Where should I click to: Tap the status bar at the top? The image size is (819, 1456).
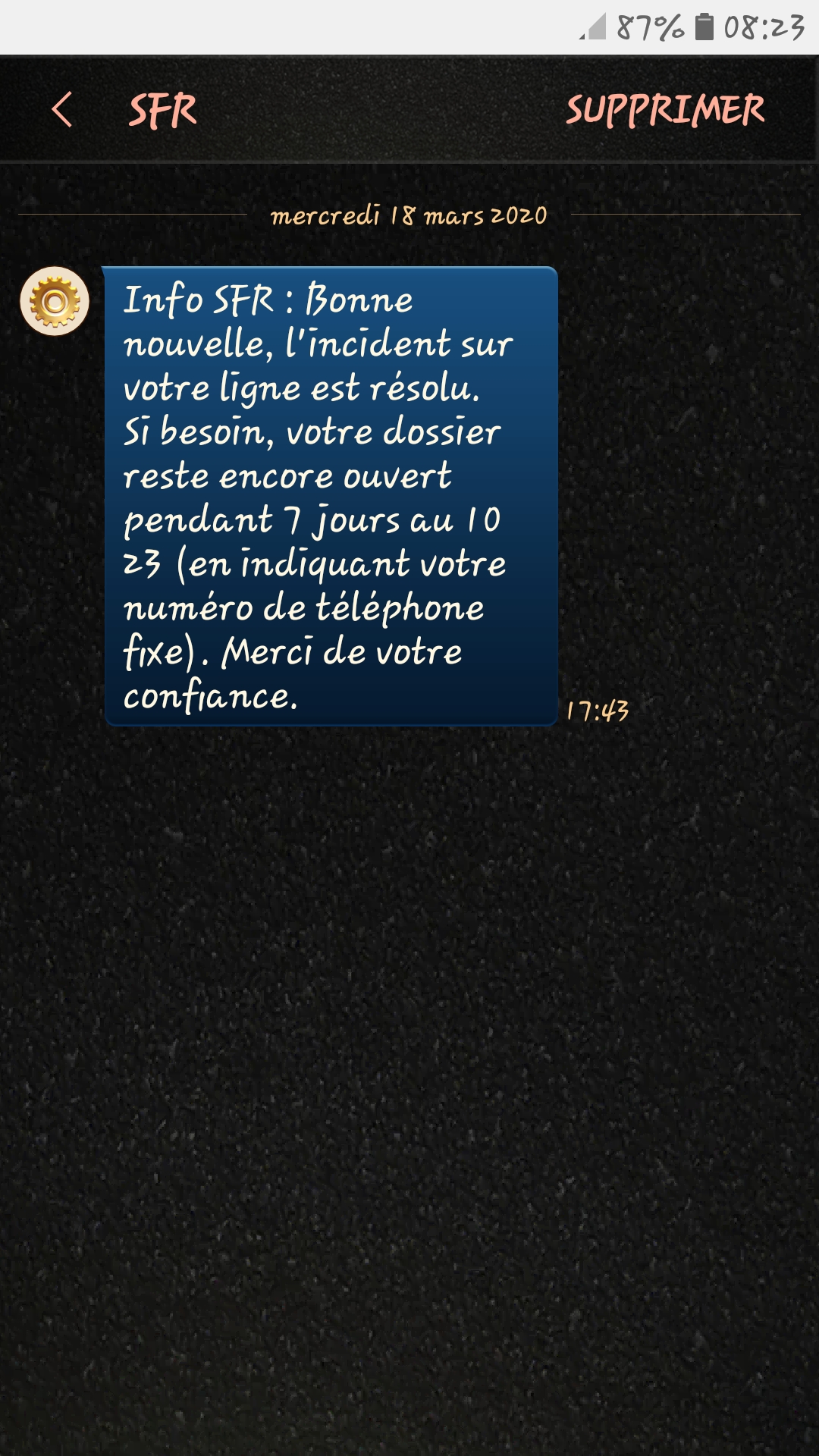click(x=409, y=23)
